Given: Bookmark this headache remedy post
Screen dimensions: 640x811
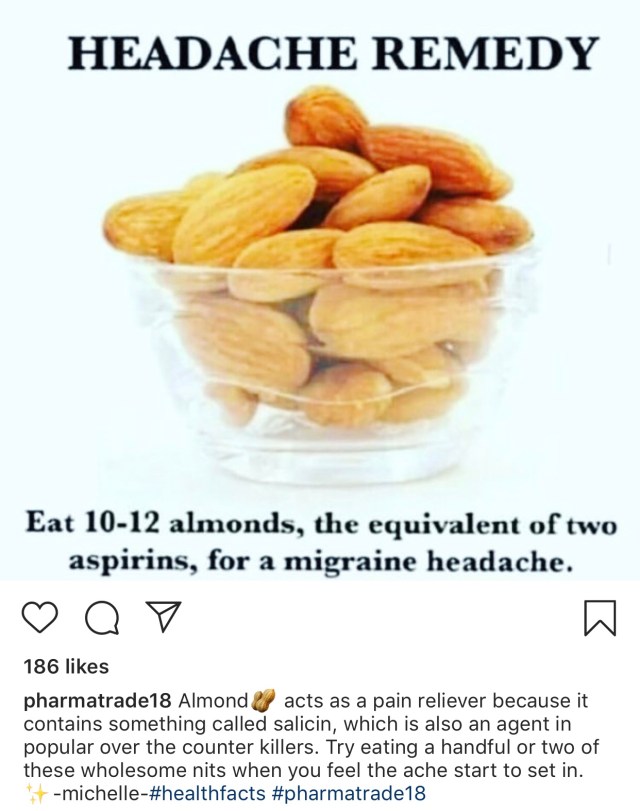Looking at the screenshot, I should tap(599, 620).
